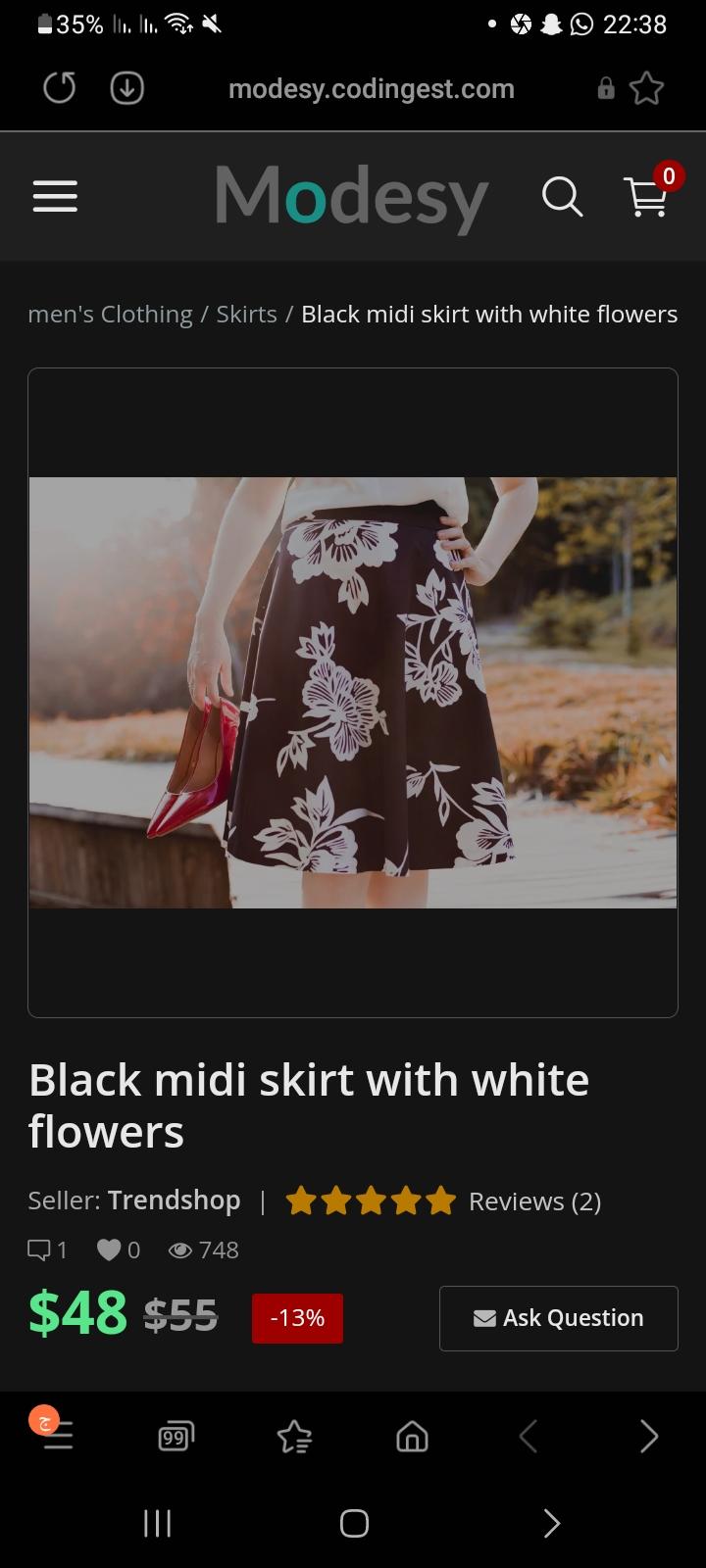Enlarge the black midi skirt product image
The image size is (706, 1568).
(353, 692)
